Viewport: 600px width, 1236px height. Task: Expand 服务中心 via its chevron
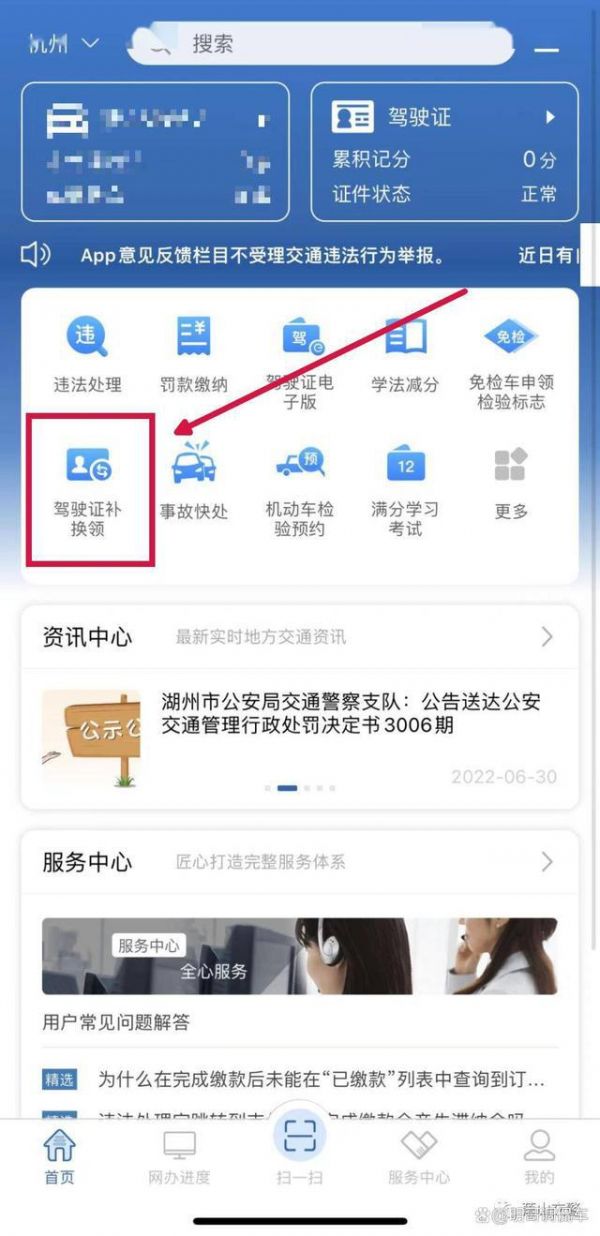(546, 861)
